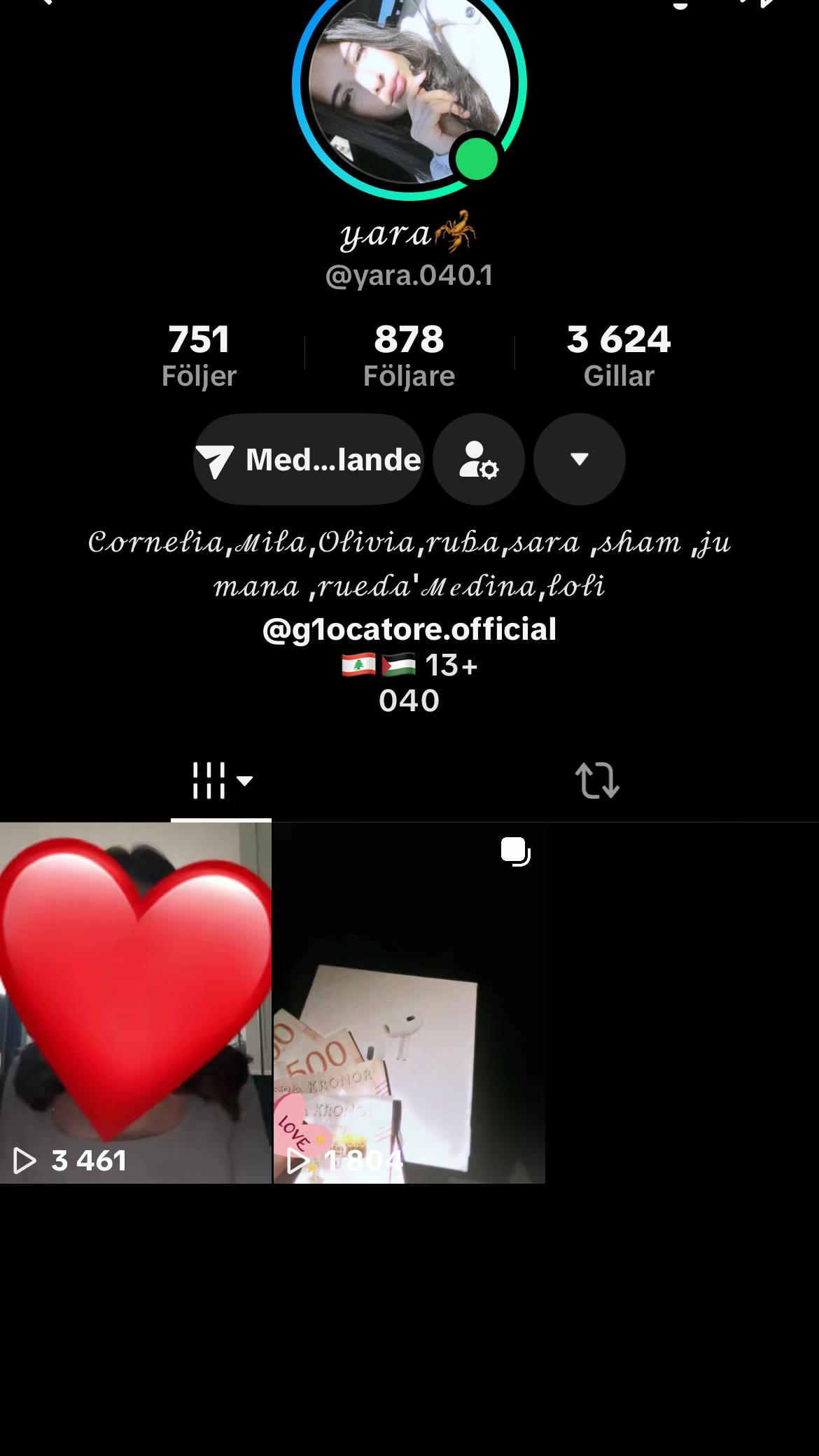This screenshot has width=819, height=1456.
Task: Expand suggested accounts with the arrow button
Action: 580,459
